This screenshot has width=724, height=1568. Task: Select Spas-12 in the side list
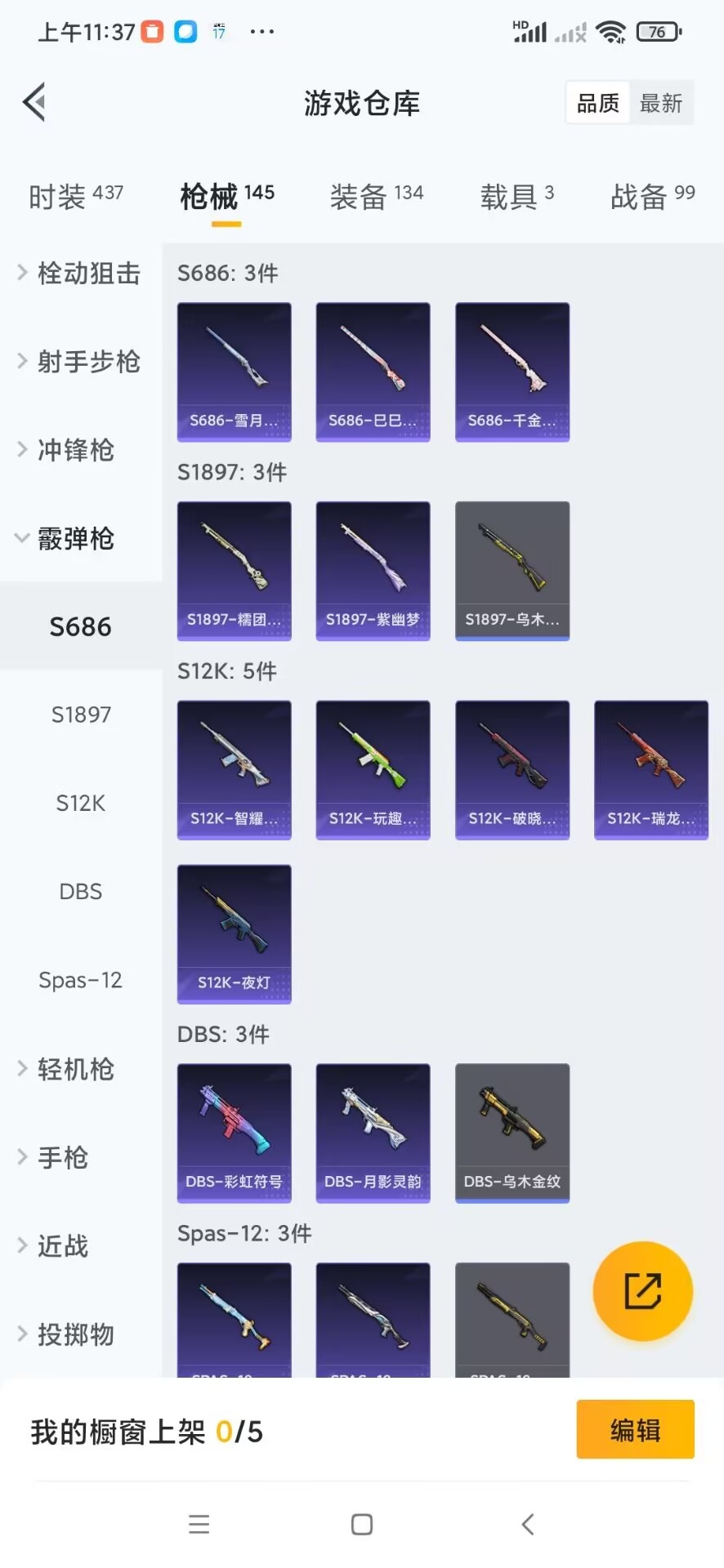pyautogui.click(x=80, y=980)
